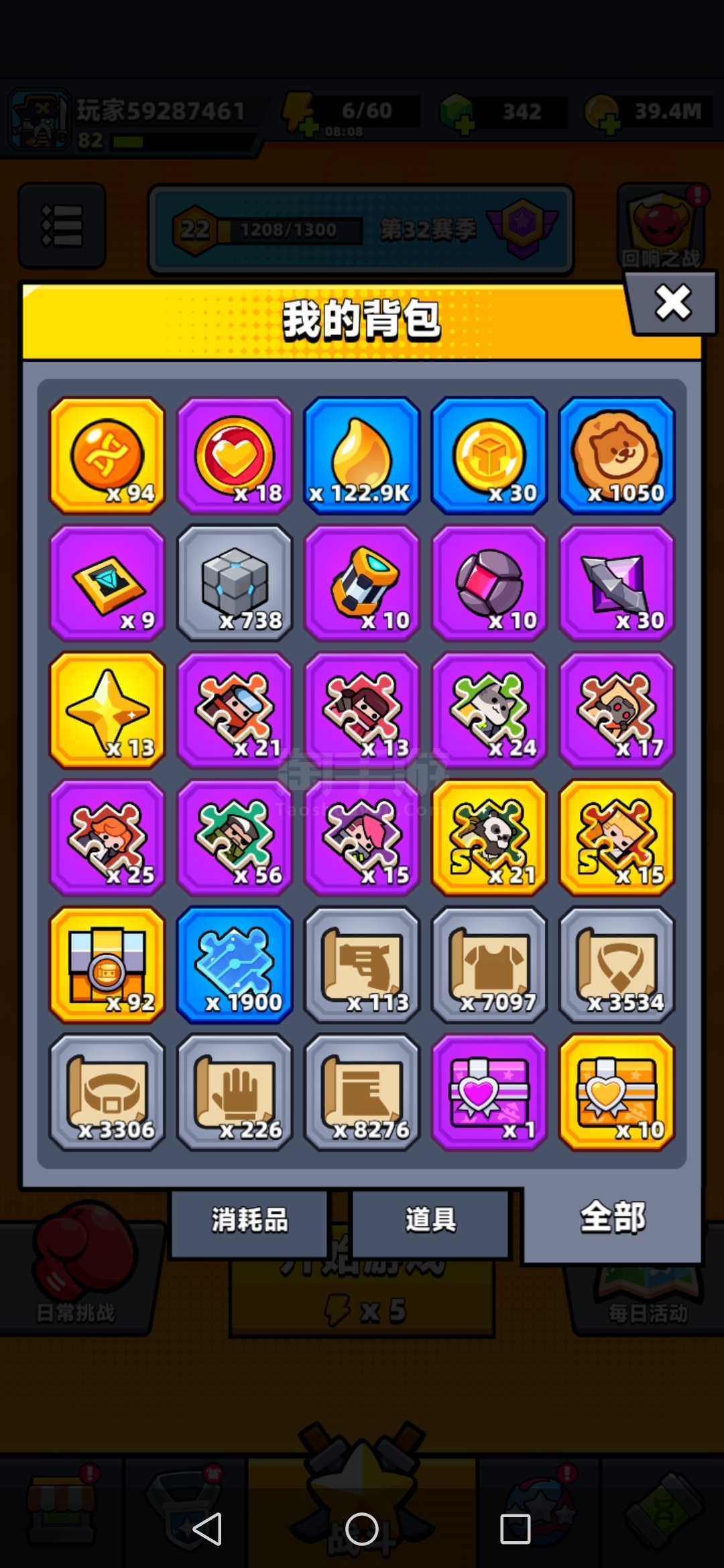
Task: Open the golden droplet item x122.9K
Action: click(x=362, y=456)
